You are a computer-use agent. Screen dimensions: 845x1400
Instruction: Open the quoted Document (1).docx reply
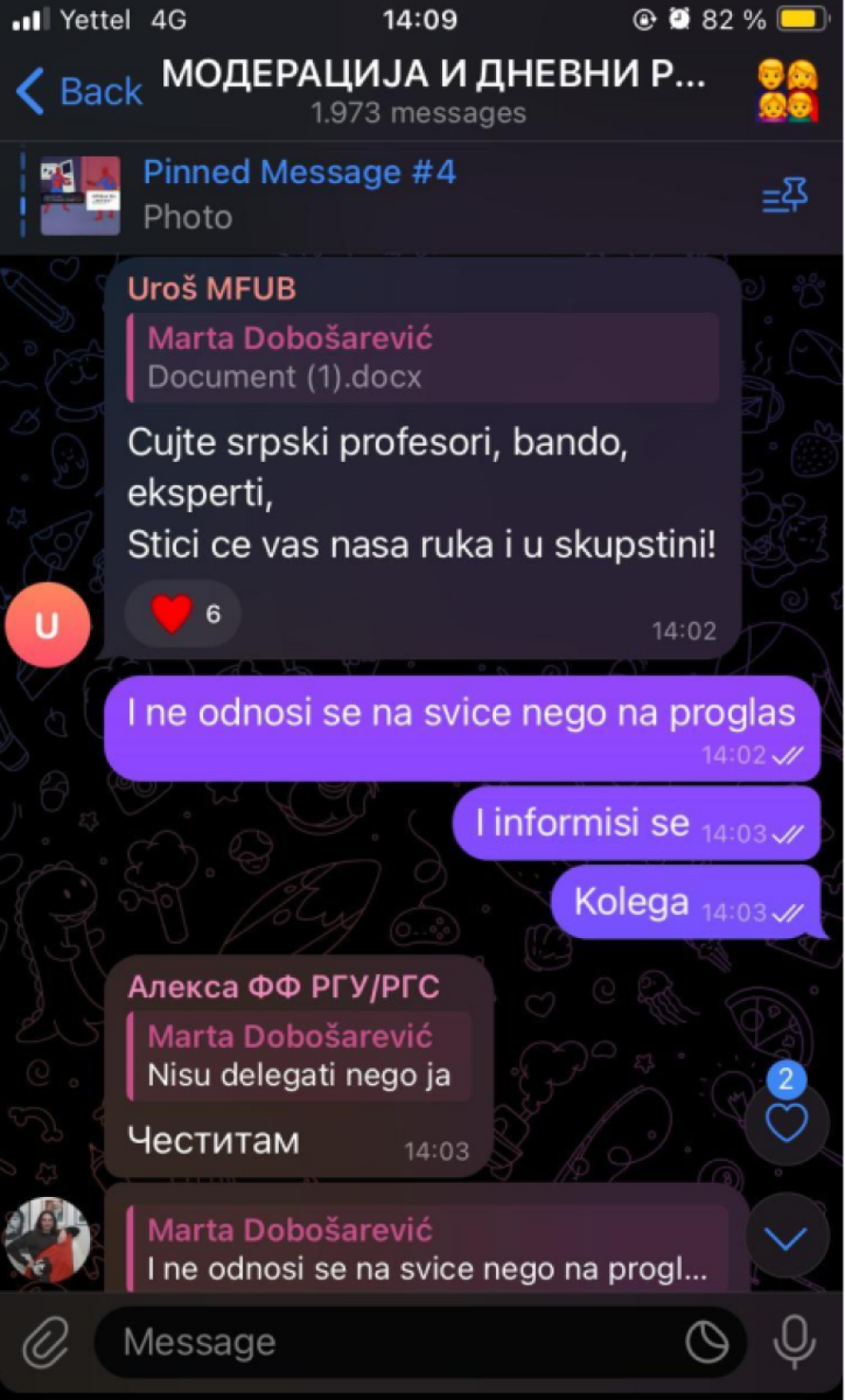(x=422, y=357)
